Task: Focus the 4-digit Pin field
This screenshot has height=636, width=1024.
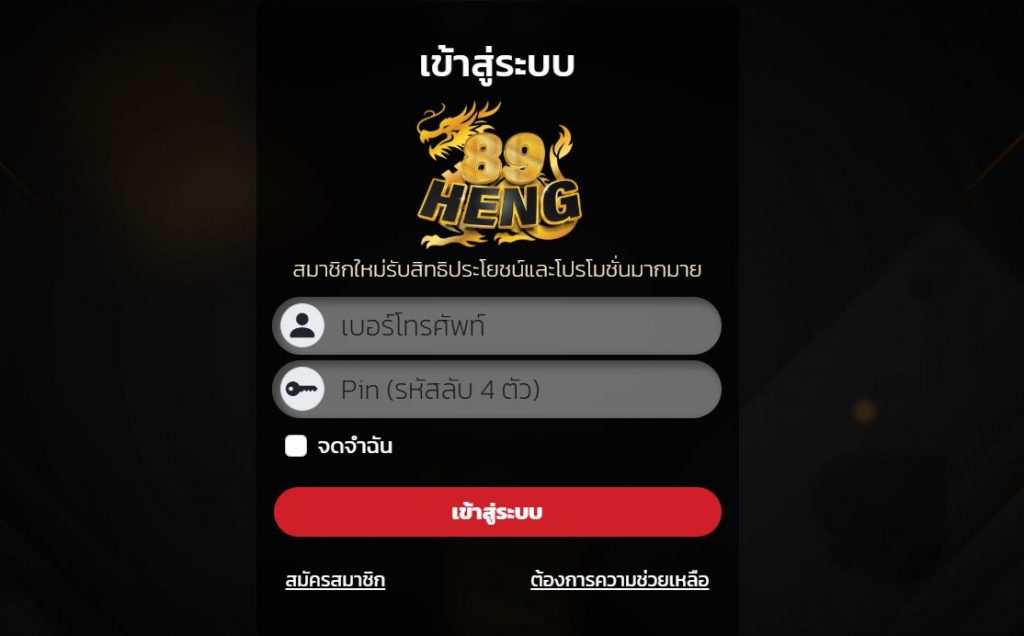Action: pyautogui.click(x=520, y=389)
